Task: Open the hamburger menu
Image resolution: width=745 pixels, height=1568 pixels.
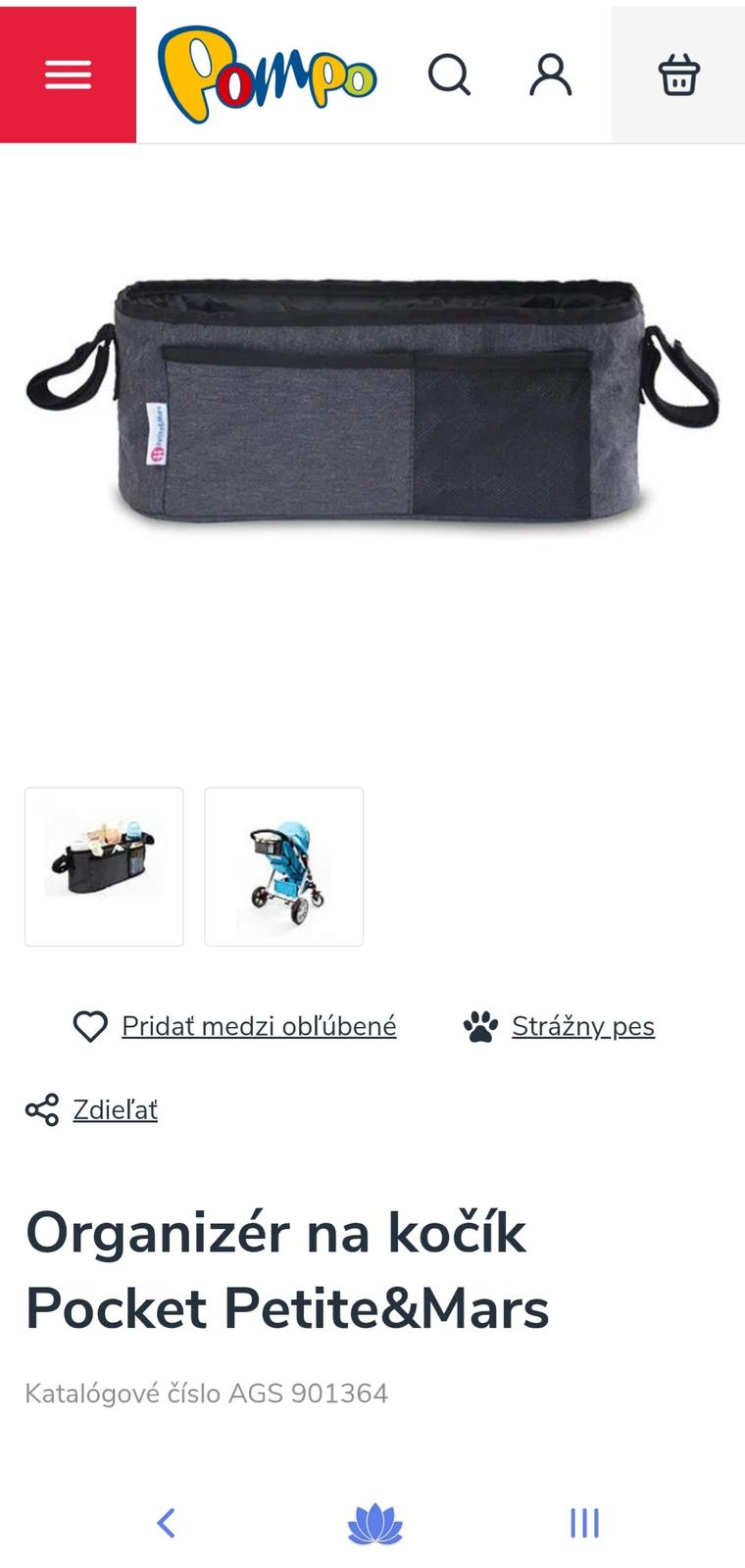Action: coord(68,74)
